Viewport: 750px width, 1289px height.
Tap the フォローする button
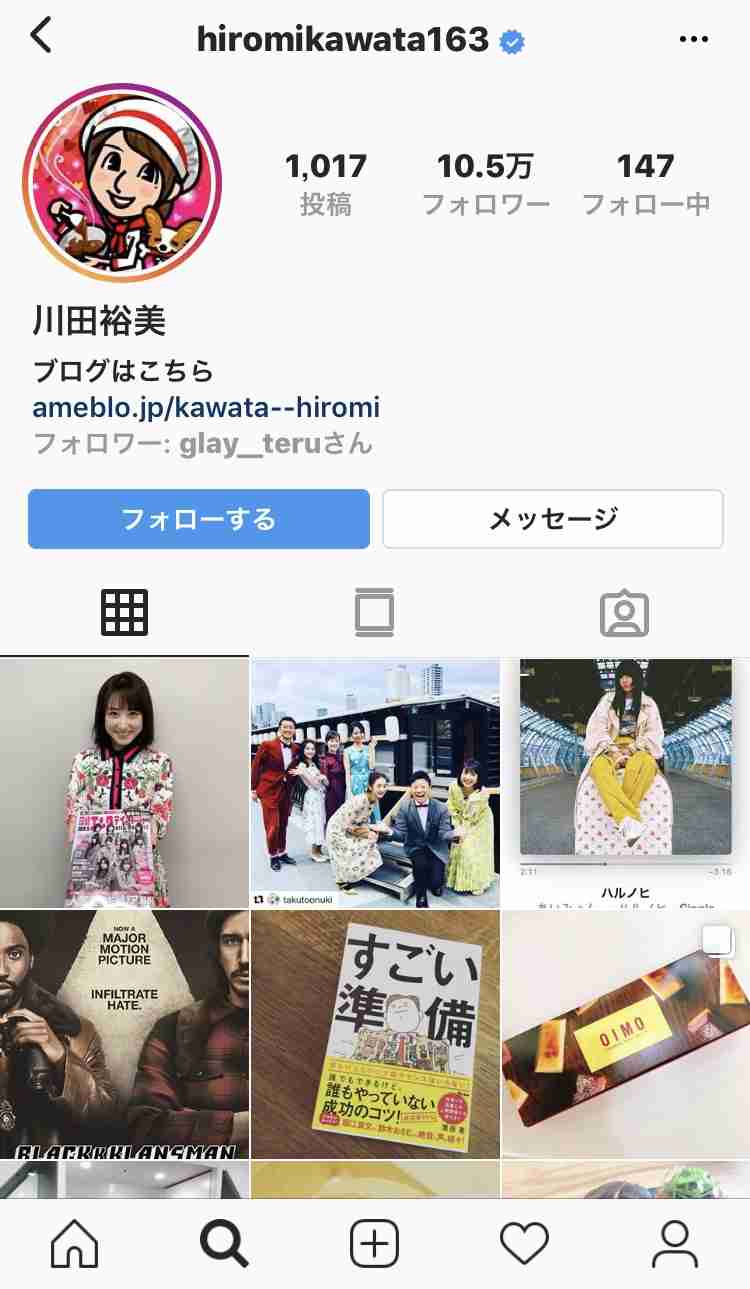199,519
